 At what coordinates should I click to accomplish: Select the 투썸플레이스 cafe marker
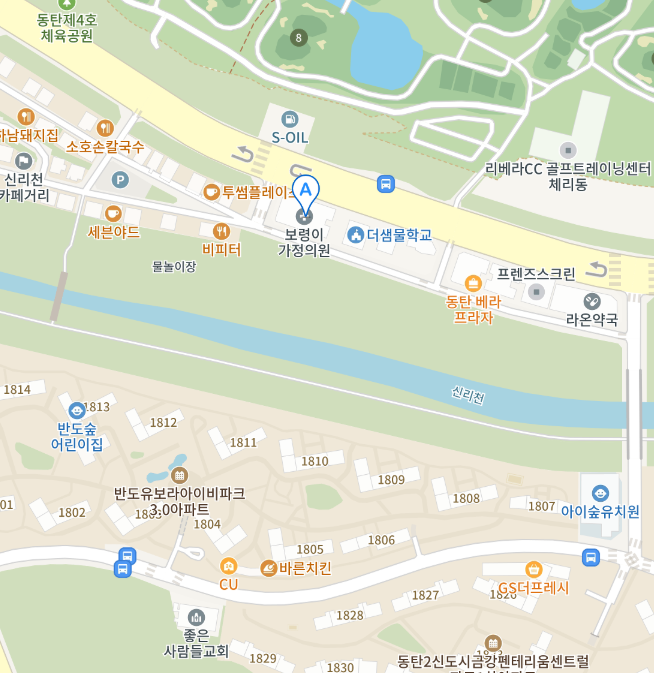[211, 191]
